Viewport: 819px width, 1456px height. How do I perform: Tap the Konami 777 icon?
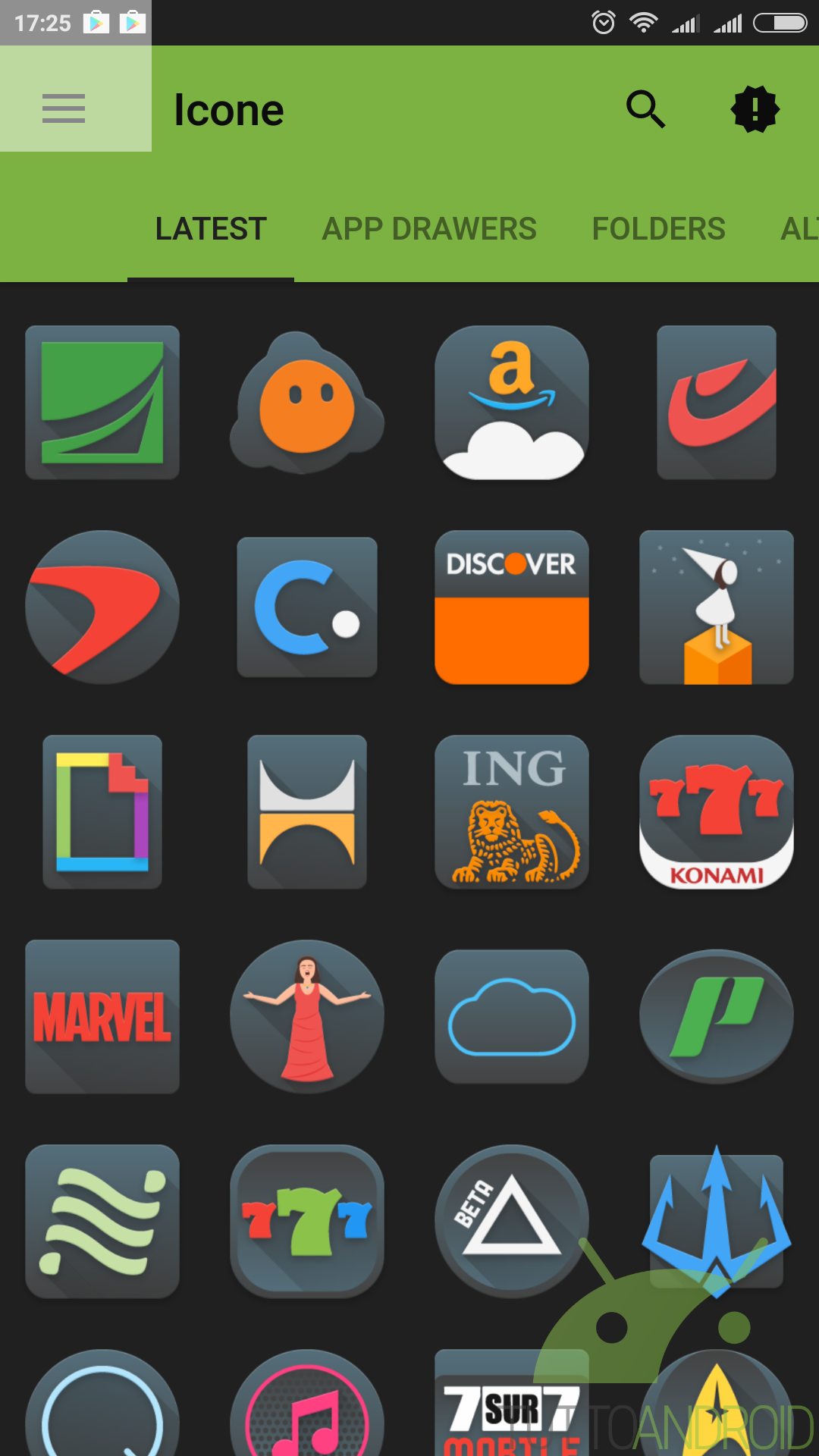point(717,812)
